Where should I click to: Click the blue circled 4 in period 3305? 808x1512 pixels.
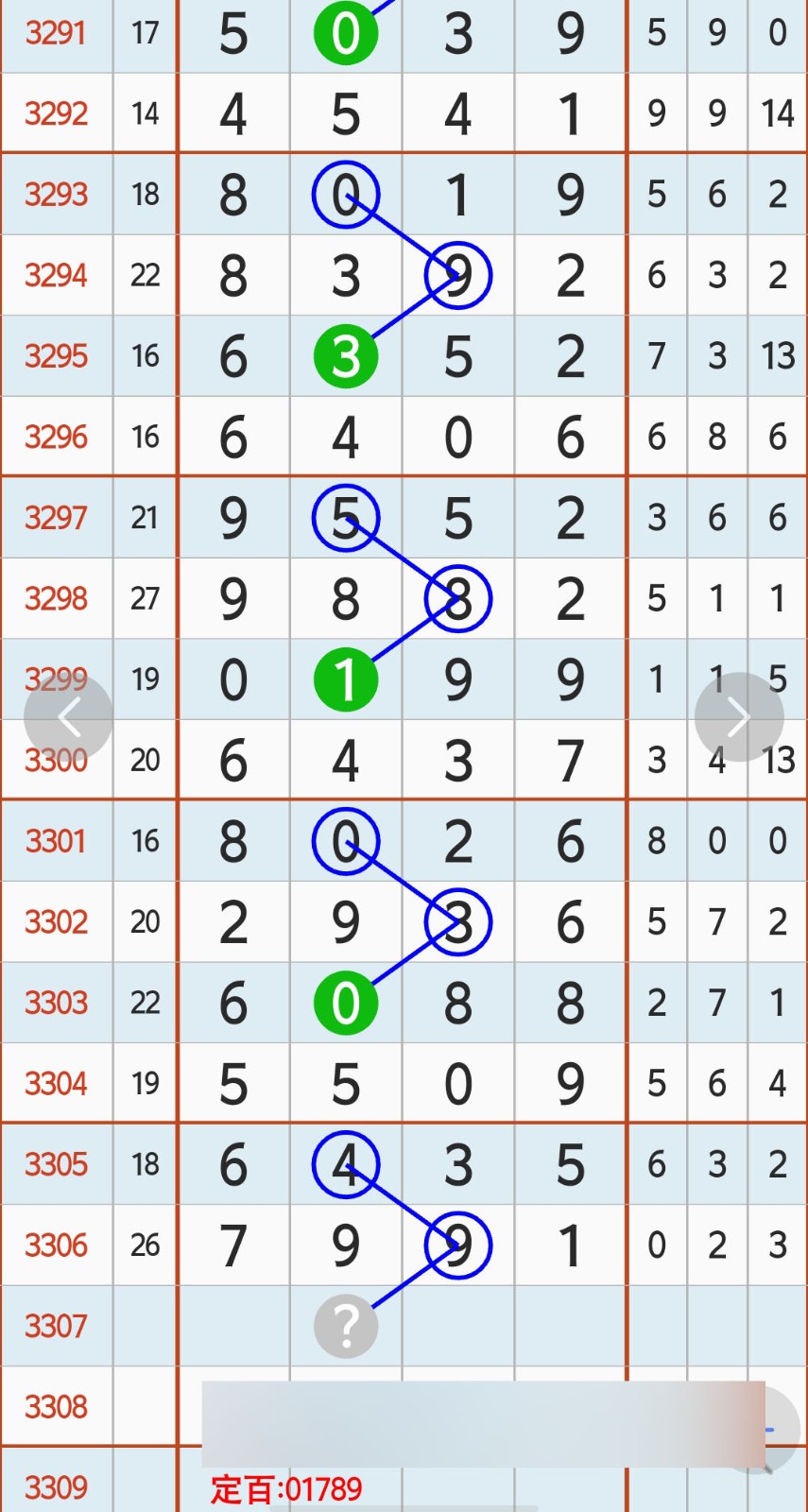pos(346,1164)
